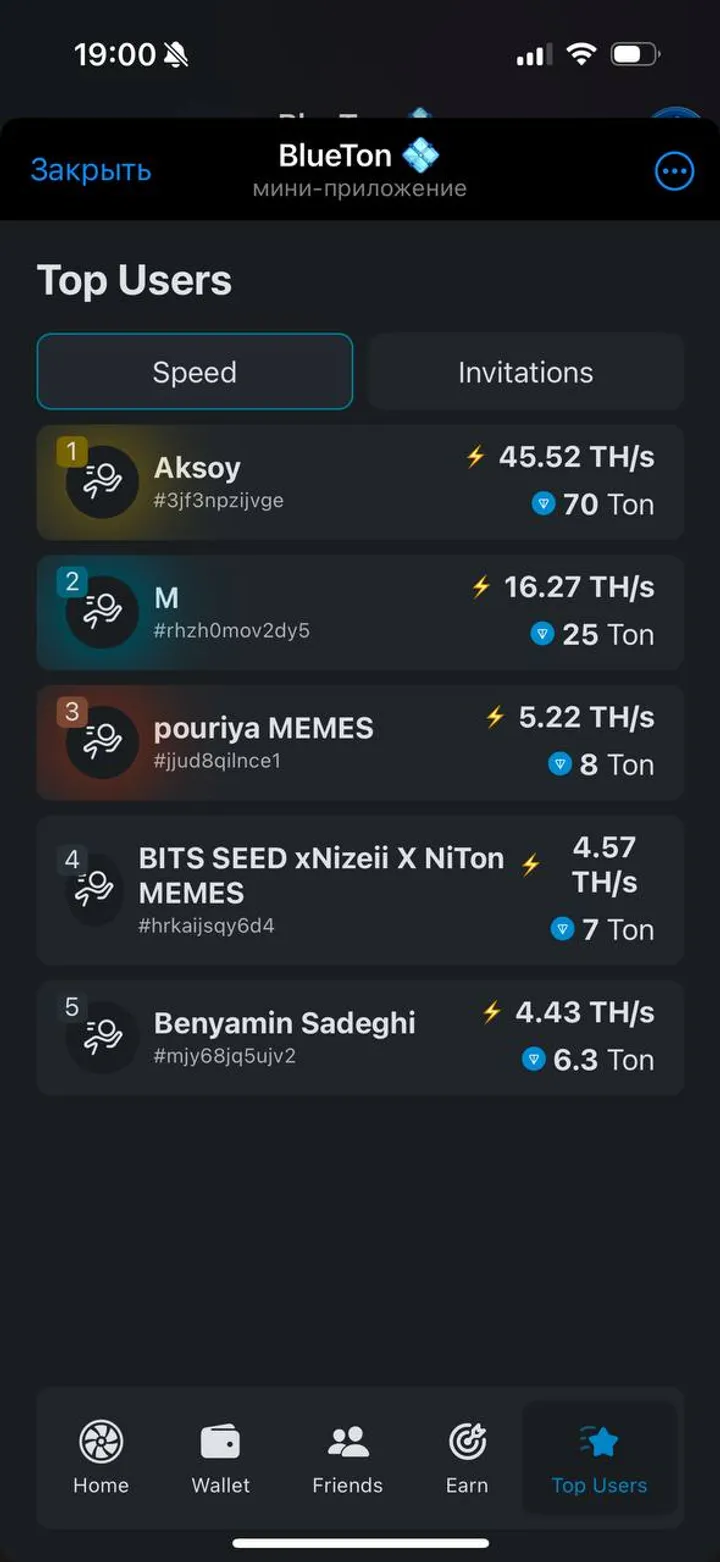Switch to the Speed leaderboard tab

tap(194, 371)
